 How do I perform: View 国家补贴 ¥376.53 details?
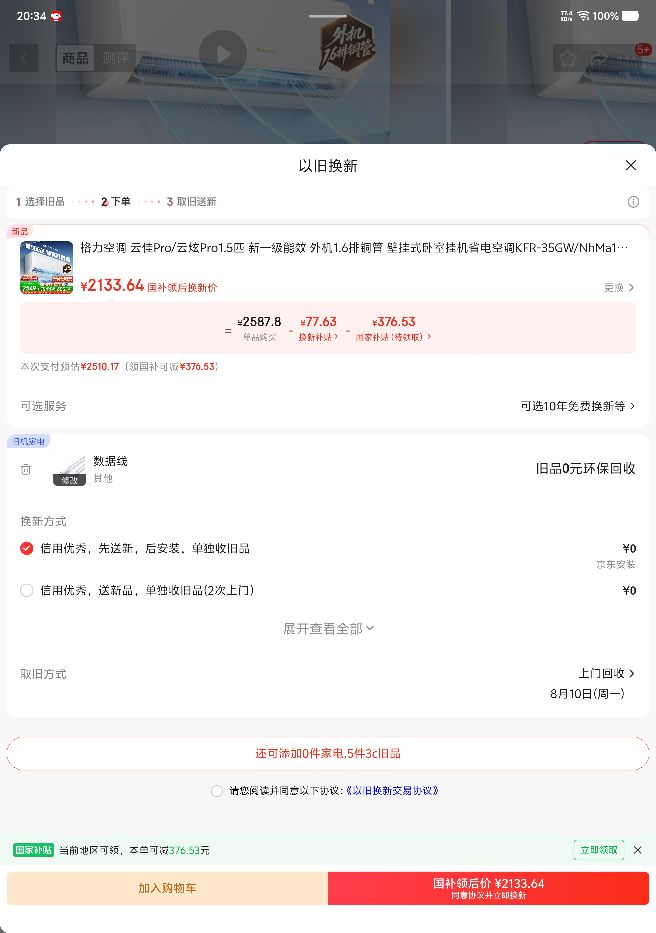point(393,328)
